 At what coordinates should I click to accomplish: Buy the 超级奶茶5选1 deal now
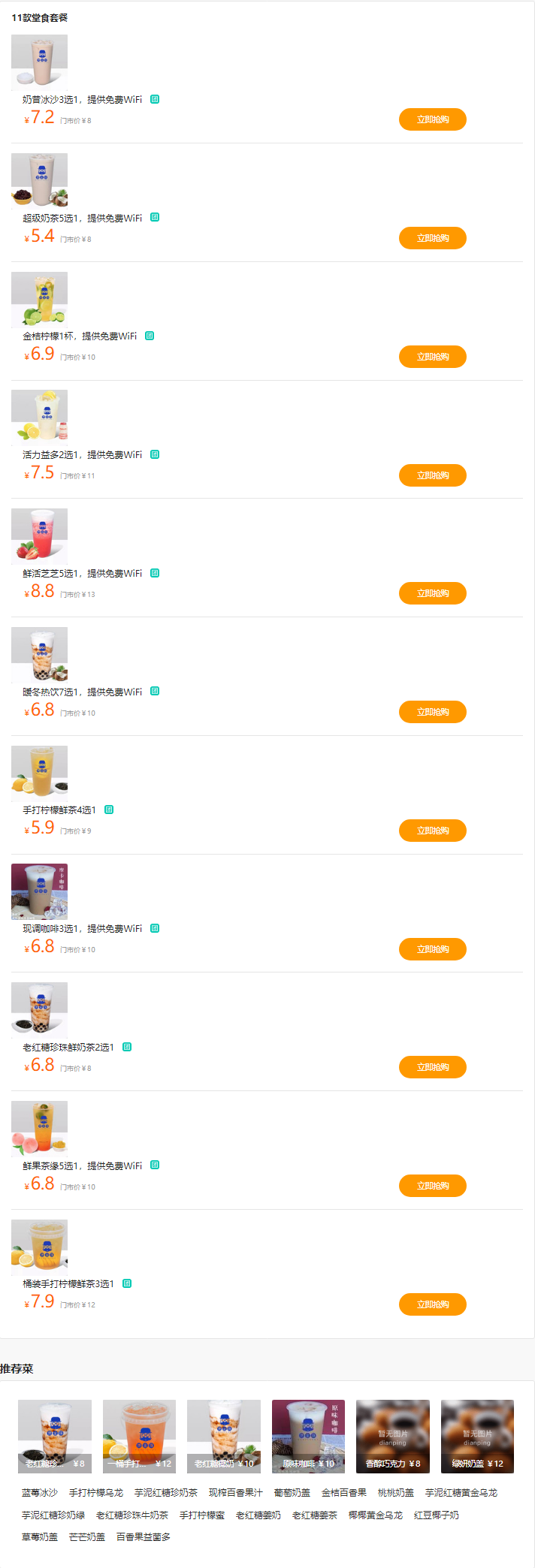click(432, 238)
